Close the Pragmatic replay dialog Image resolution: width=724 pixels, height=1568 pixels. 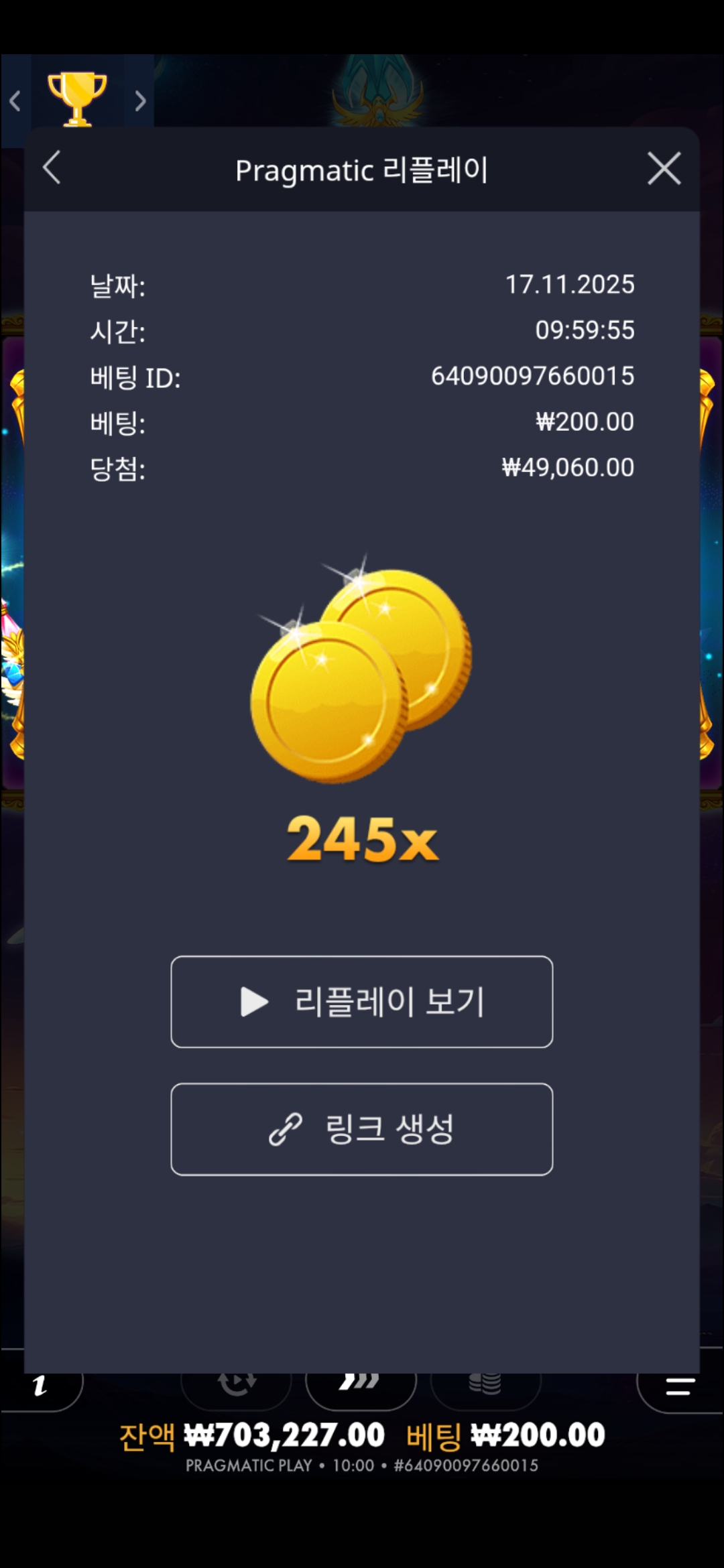[x=664, y=168]
